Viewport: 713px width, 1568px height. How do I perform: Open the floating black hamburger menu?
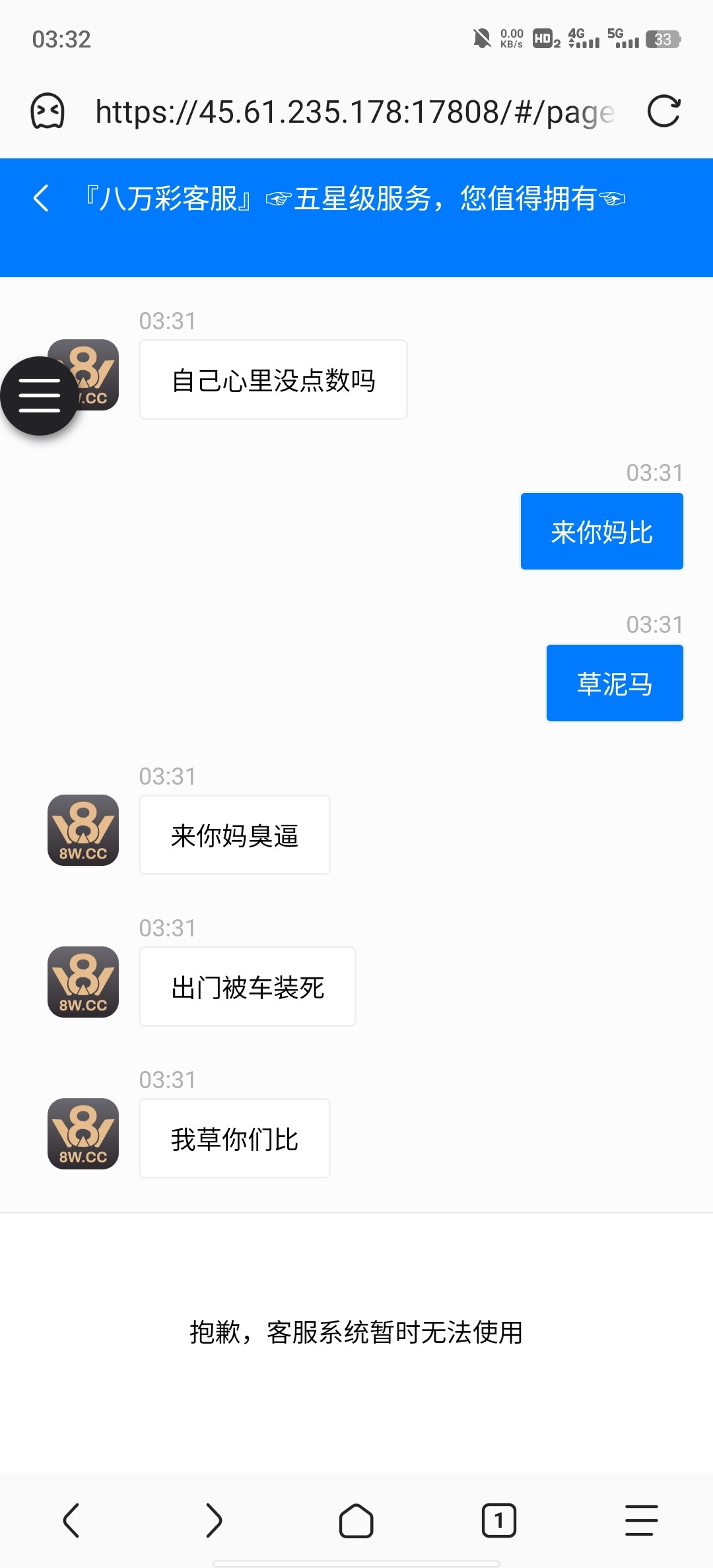point(40,395)
